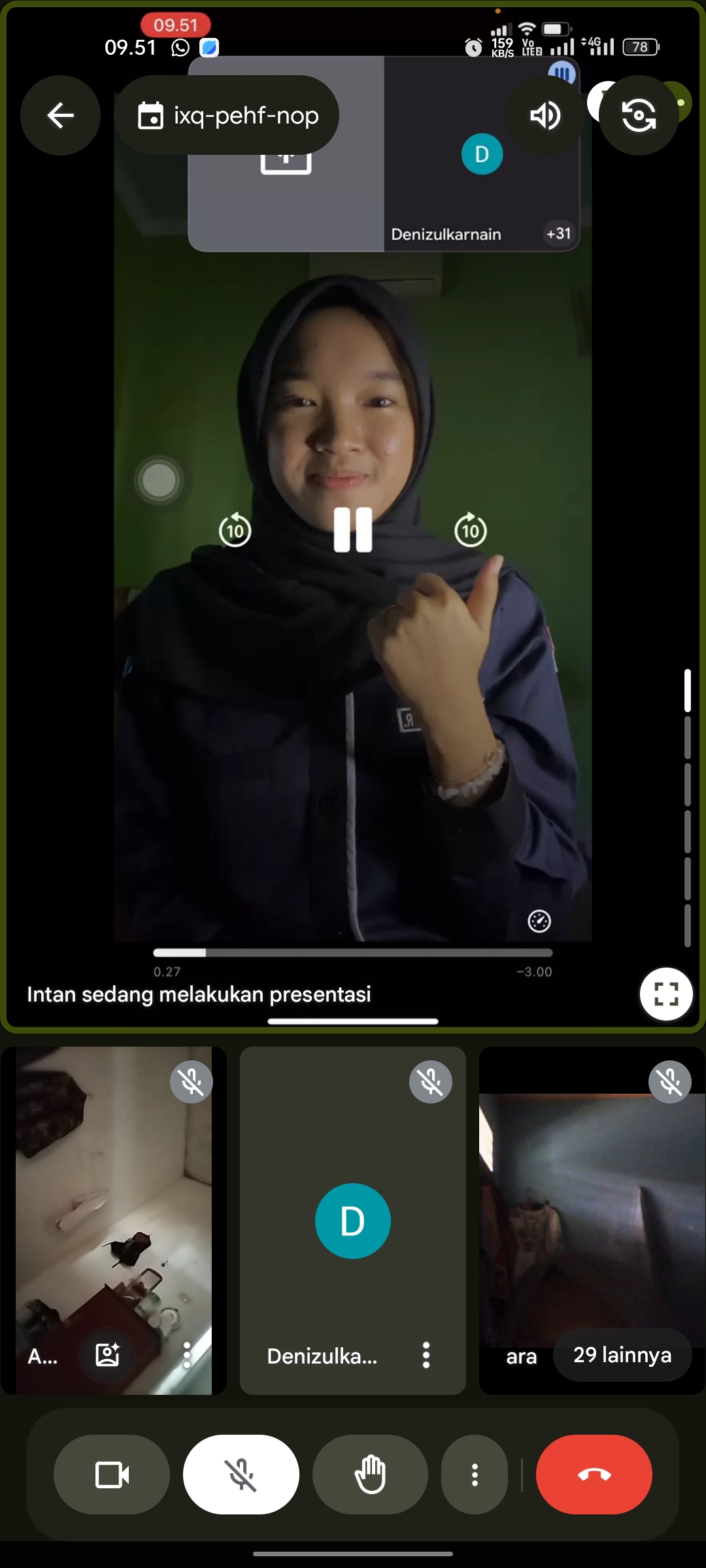Image resolution: width=706 pixels, height=1568 pixels.
Task: Change the audio output speaker
Action: point(545,116)
